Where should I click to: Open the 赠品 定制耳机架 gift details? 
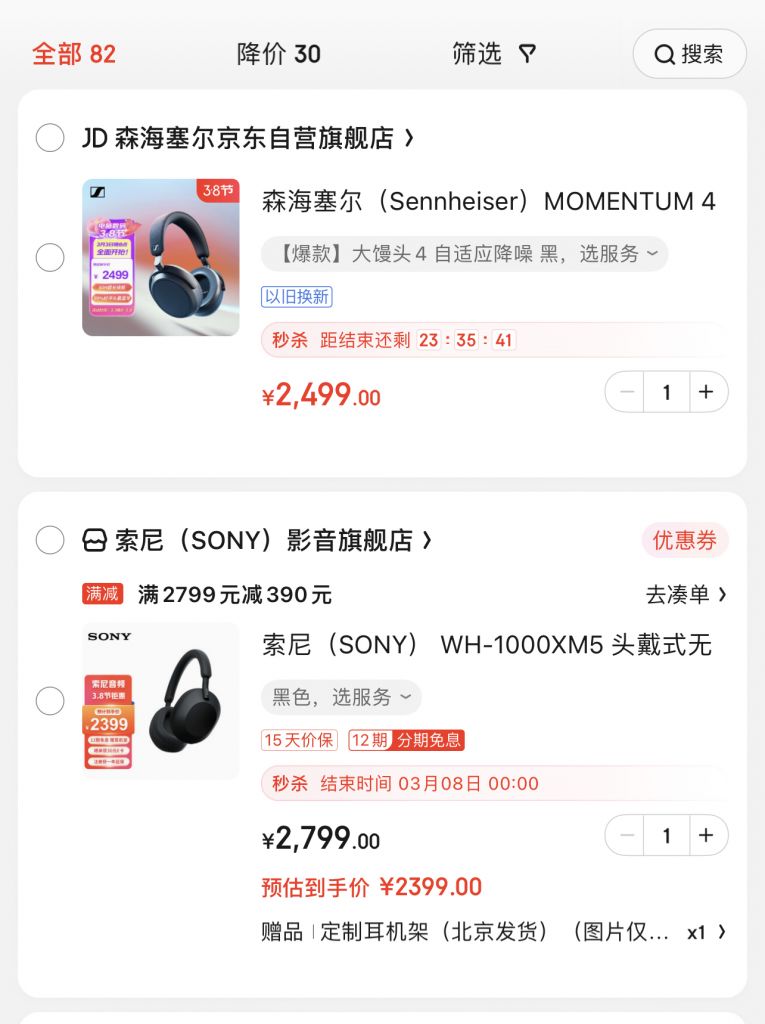coord(492,932)
